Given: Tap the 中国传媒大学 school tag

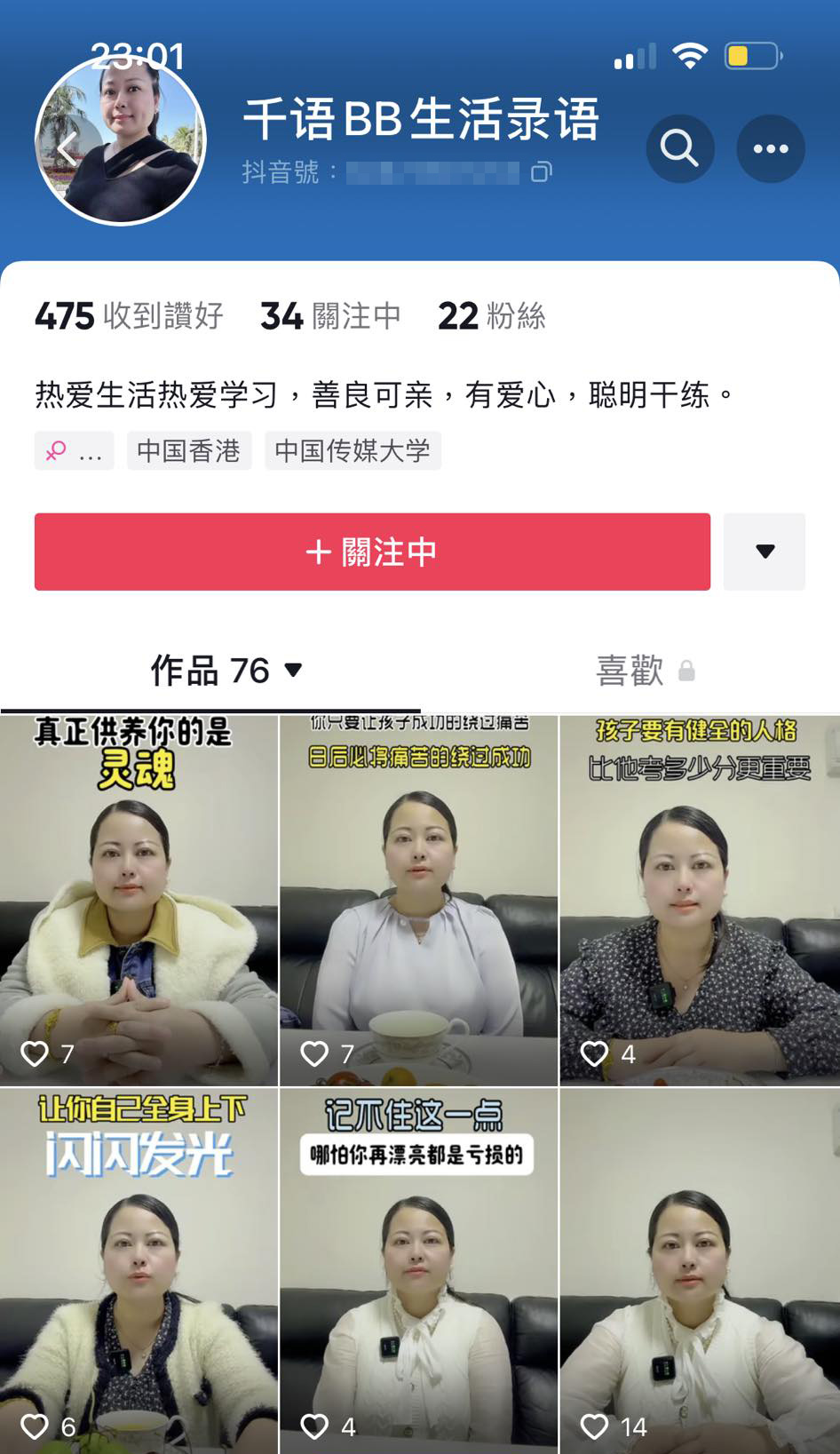Looking at the screenshot, I should coord(353,451).
